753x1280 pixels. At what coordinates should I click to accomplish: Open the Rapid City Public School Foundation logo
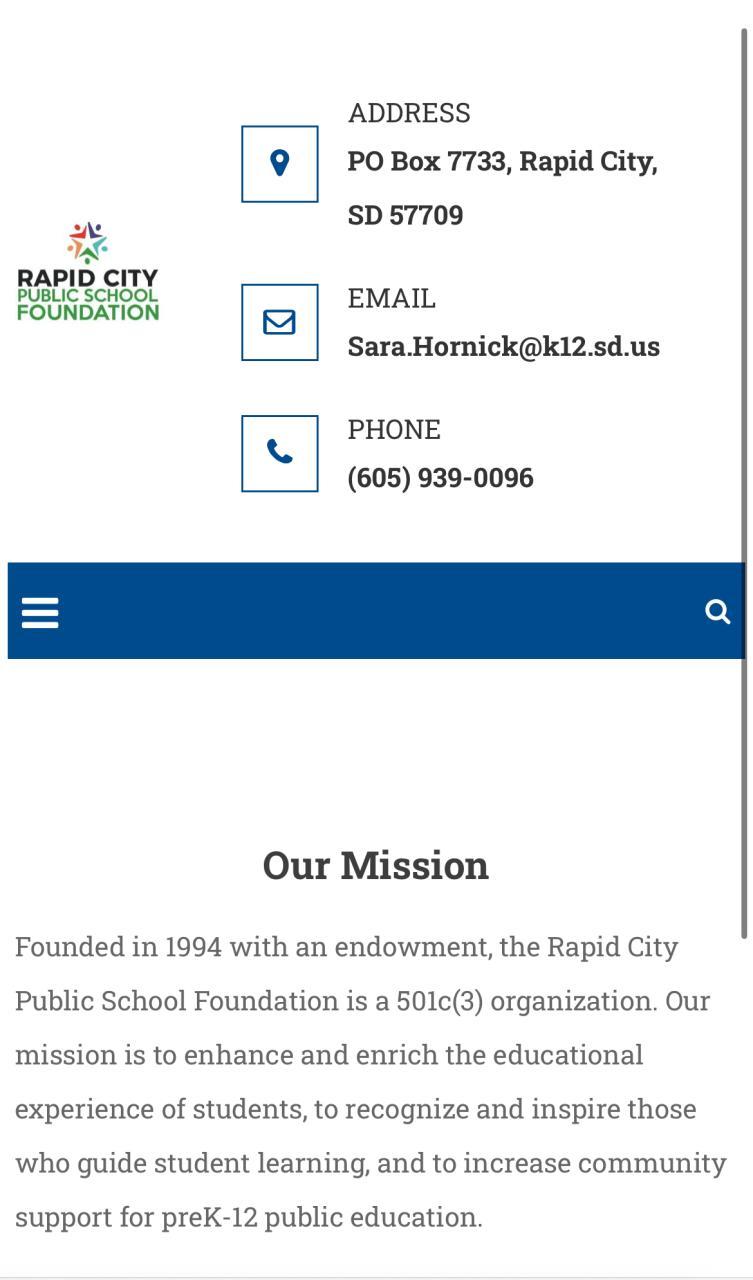pos(88,272)
